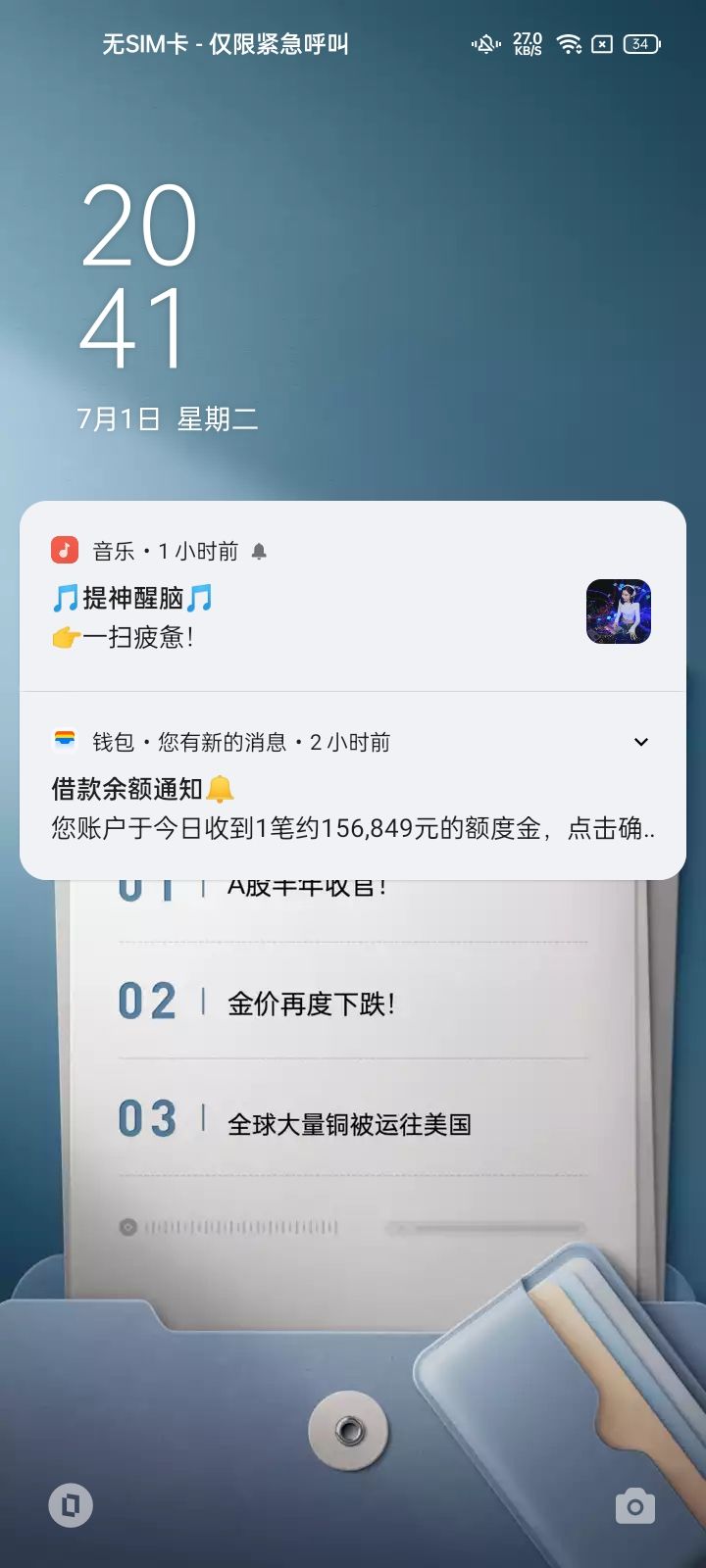Open the wallet notification 借款余额通知
The width and height of the screenshot is (706, 1568).
(x=353, y=786)
